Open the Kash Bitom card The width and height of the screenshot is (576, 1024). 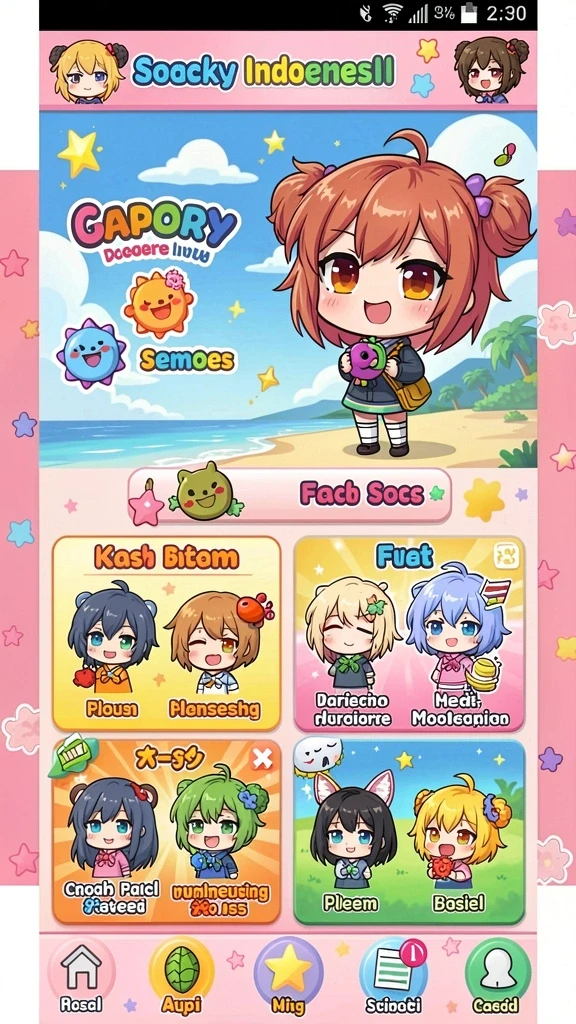click(167, 633)
